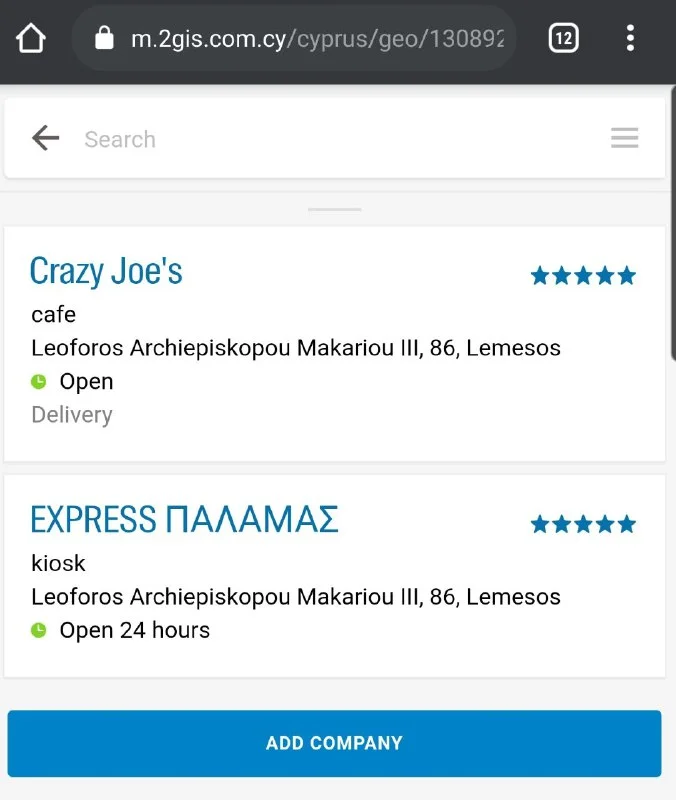
Task: Go back using the search bar arrow
Action: [45, 138]
